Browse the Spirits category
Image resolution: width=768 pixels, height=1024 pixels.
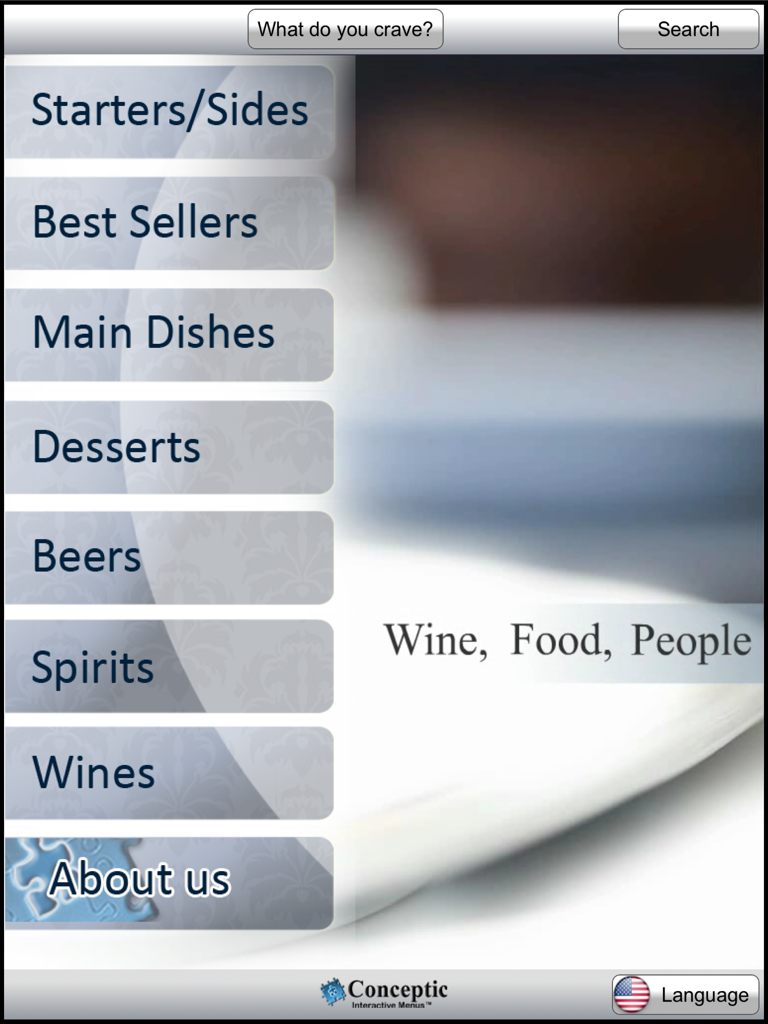(x=168, y=668)
